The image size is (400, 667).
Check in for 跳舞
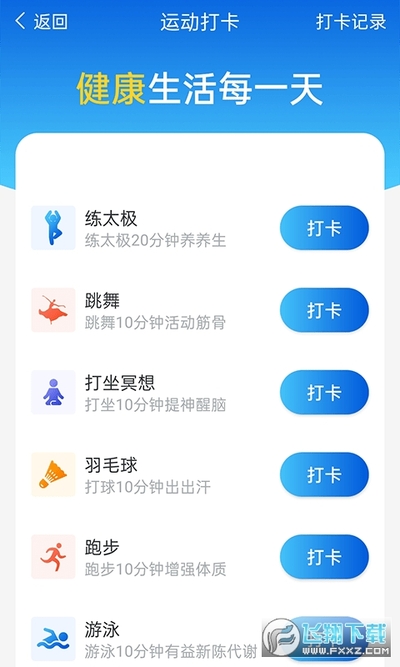tap(324, 310)
